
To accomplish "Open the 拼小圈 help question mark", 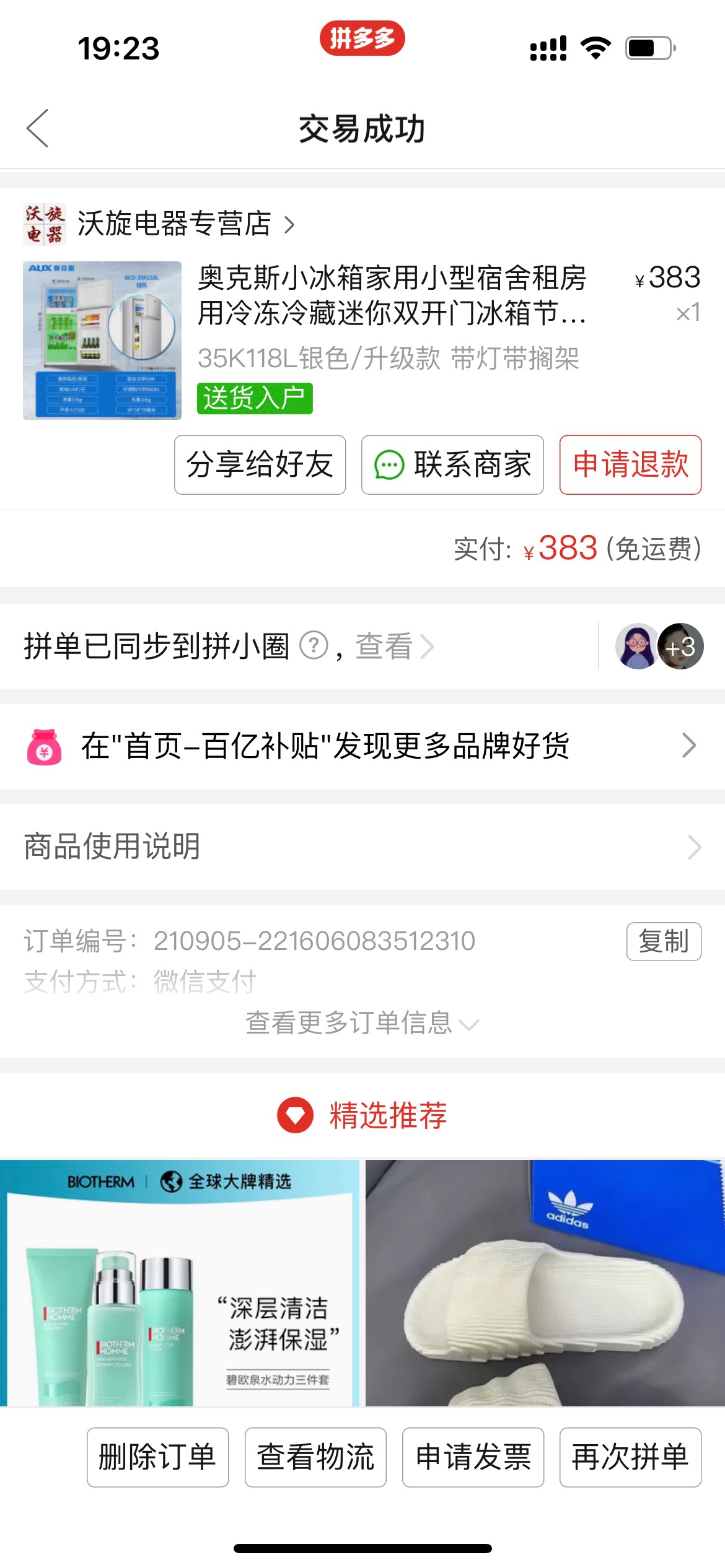I will [x=314, y=646].
